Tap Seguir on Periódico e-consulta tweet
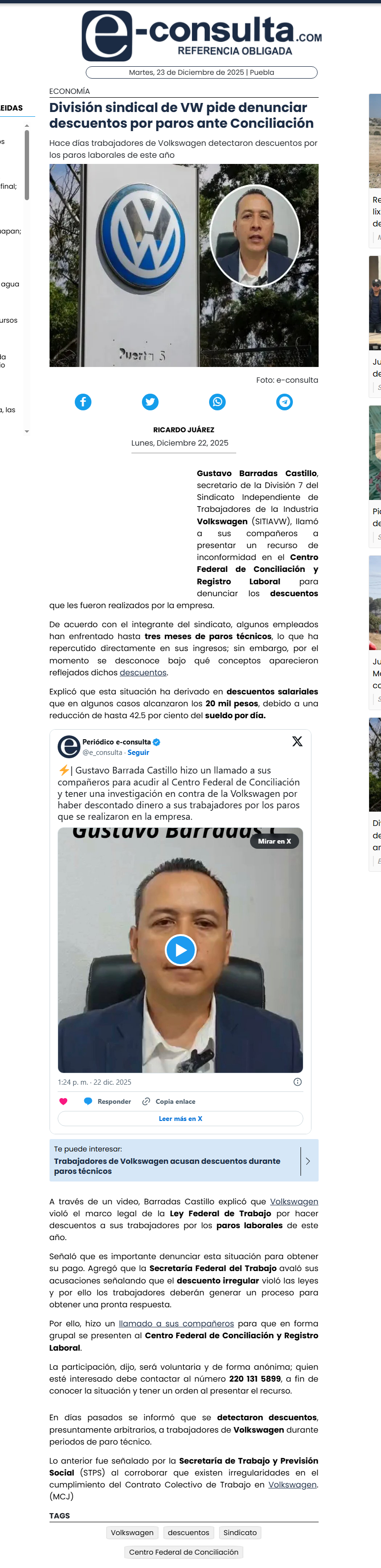 pos(138,753)
